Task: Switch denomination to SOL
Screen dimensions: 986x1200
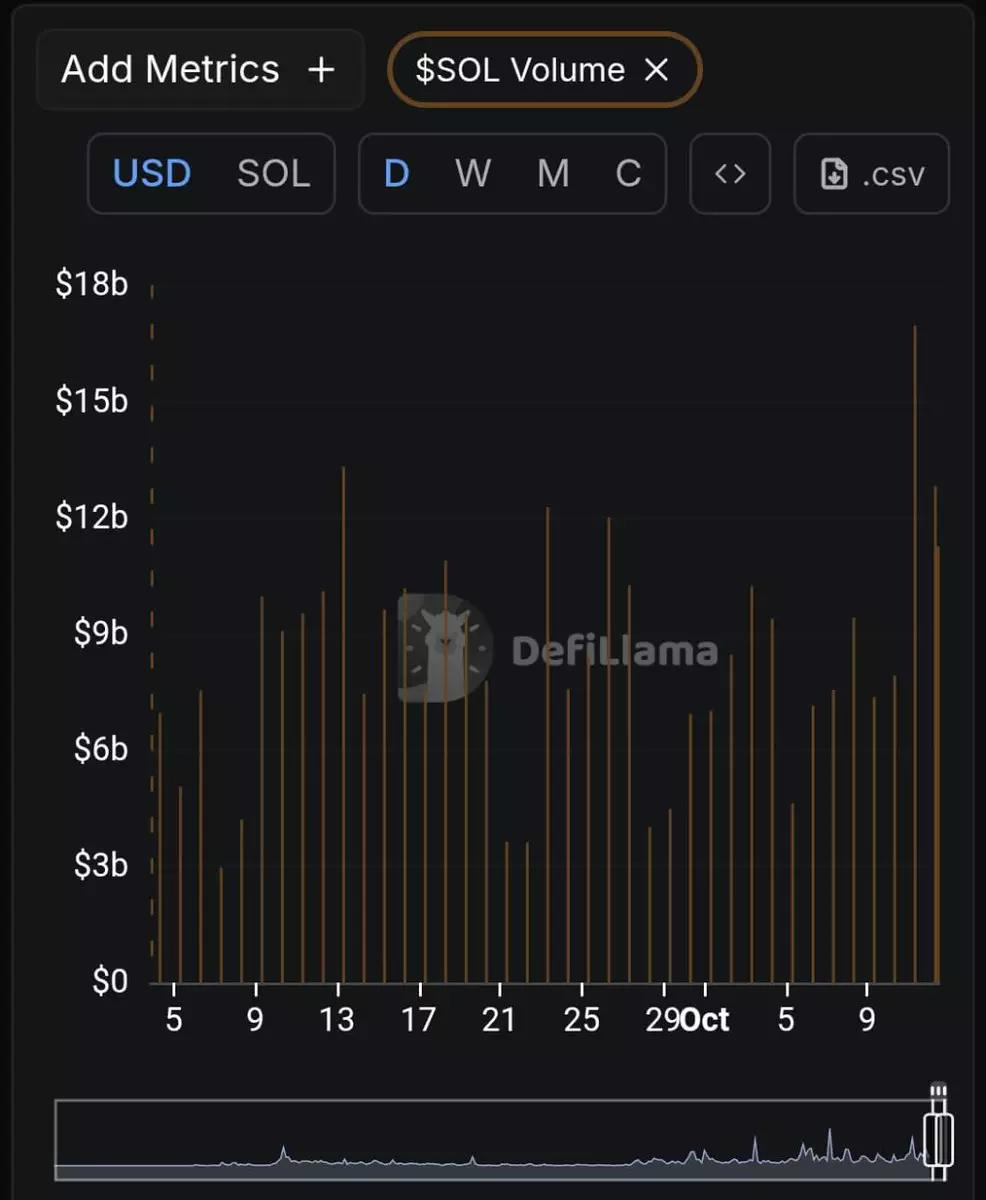Action: click(273, 174)
